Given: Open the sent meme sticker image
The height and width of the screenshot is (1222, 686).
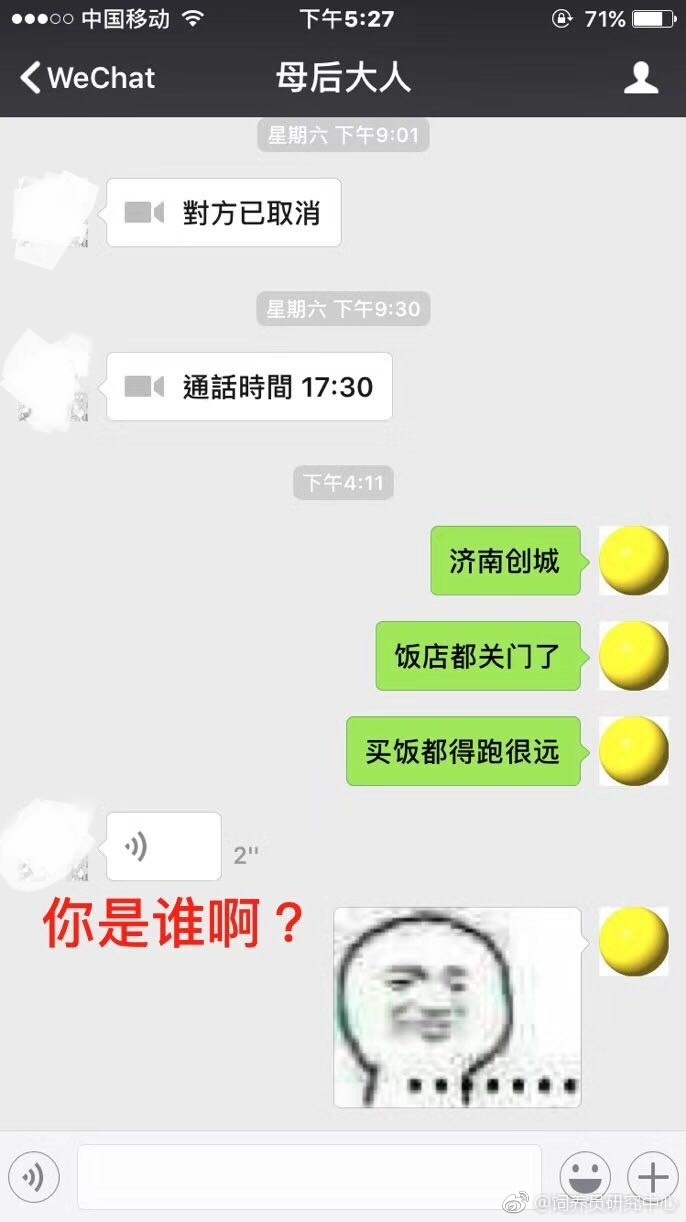Looking at the screenshot, I should 457,1007.
